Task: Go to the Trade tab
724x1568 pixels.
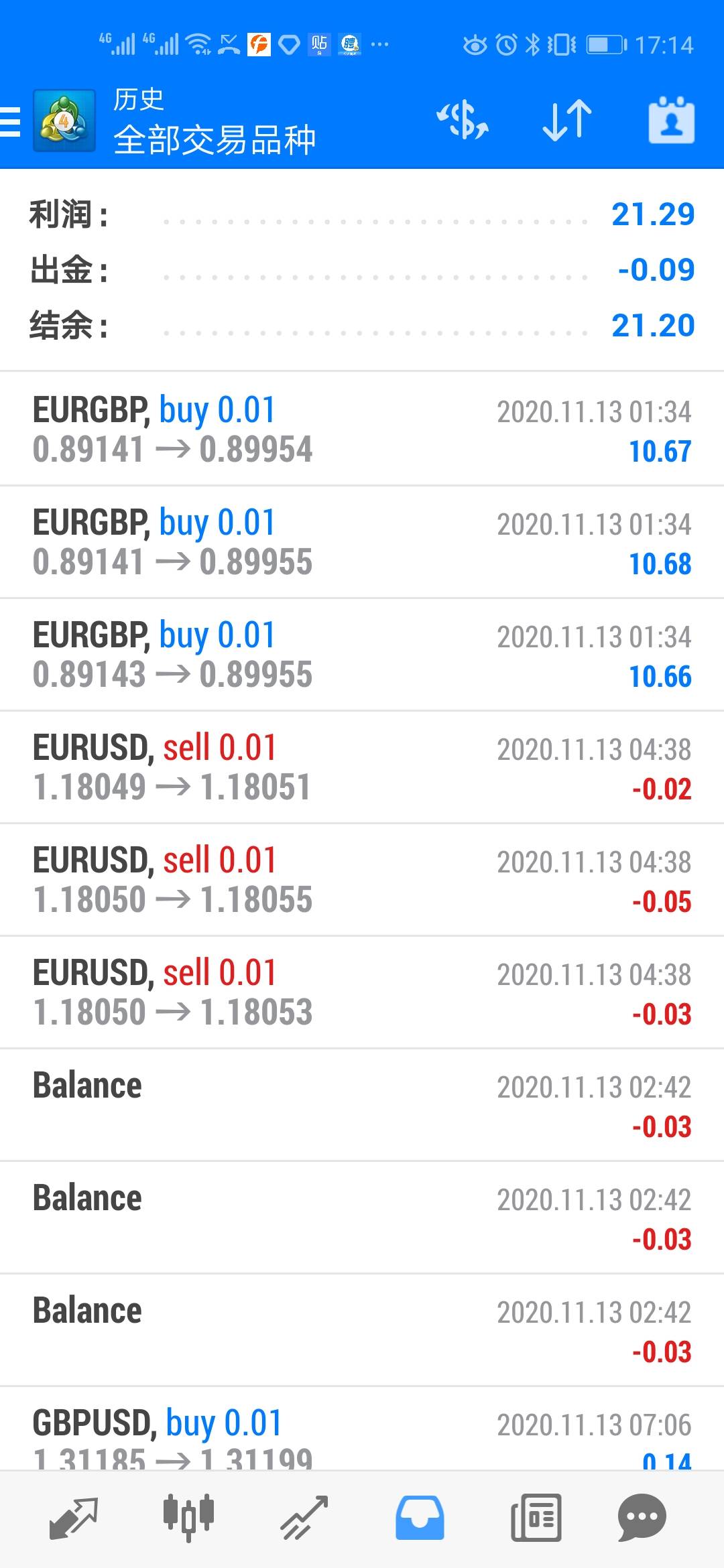Action: 304,1518
